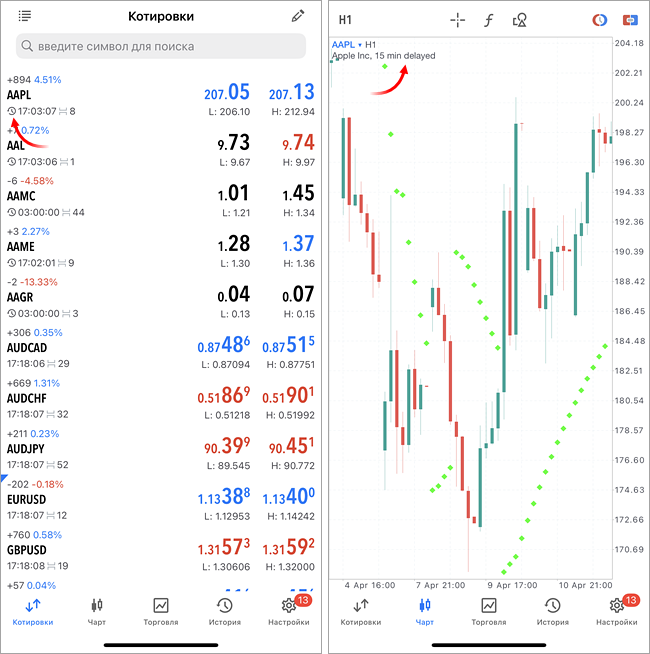Open the Настройки tab below the AAPL chart

pyautogui.click(x=617, y=610)
